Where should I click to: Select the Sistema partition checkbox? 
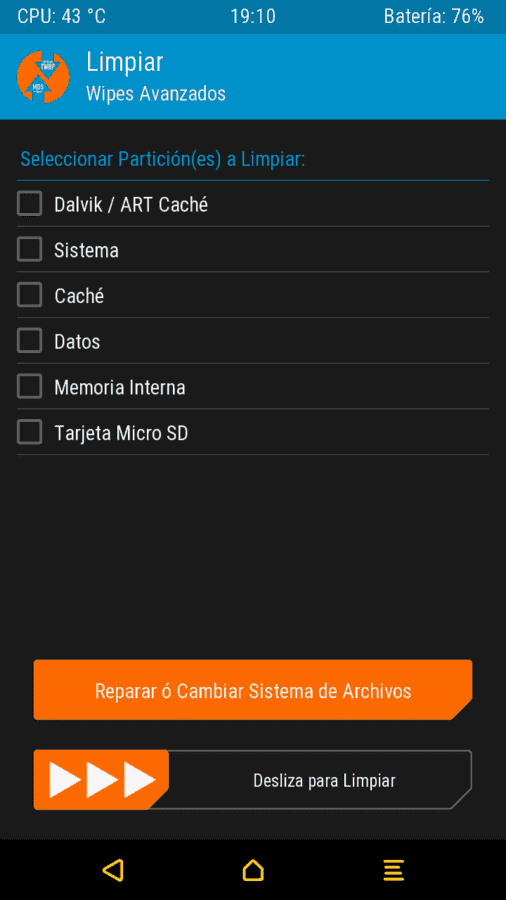(29, 250)
